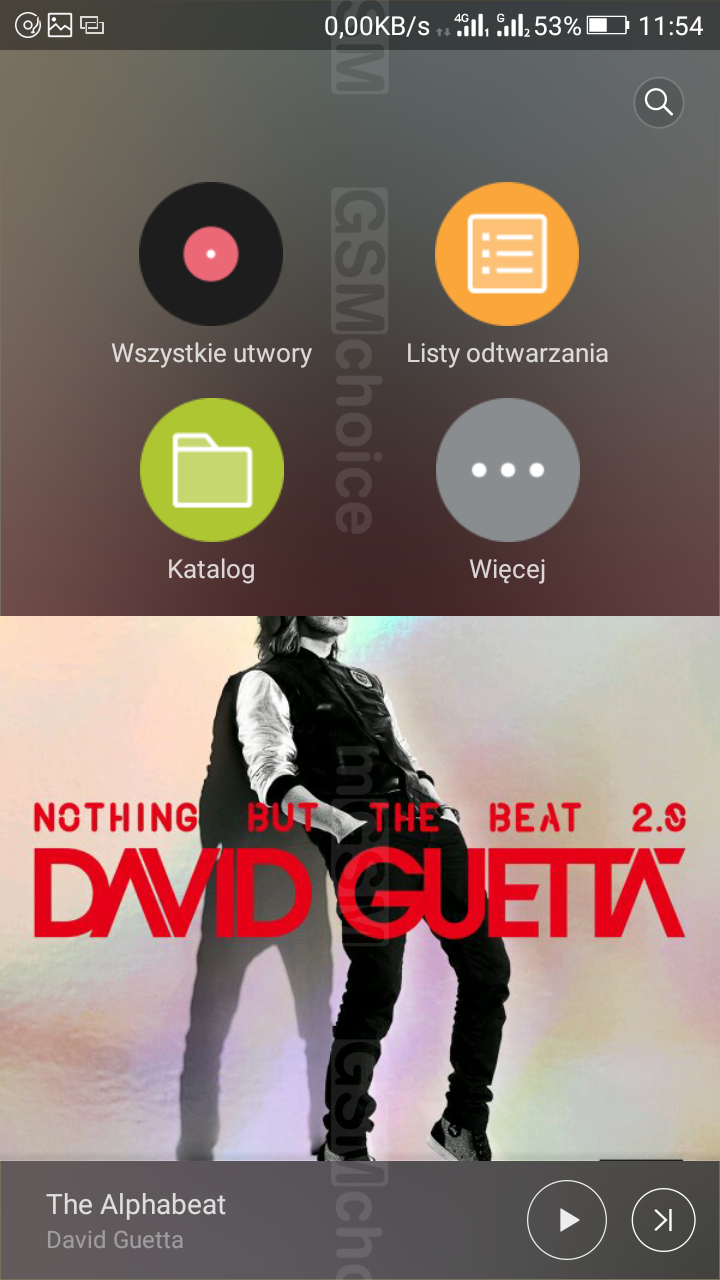The image size is (720, 1280).
Task: Play The Alphabeat
Action: [x=567, y=1220]
